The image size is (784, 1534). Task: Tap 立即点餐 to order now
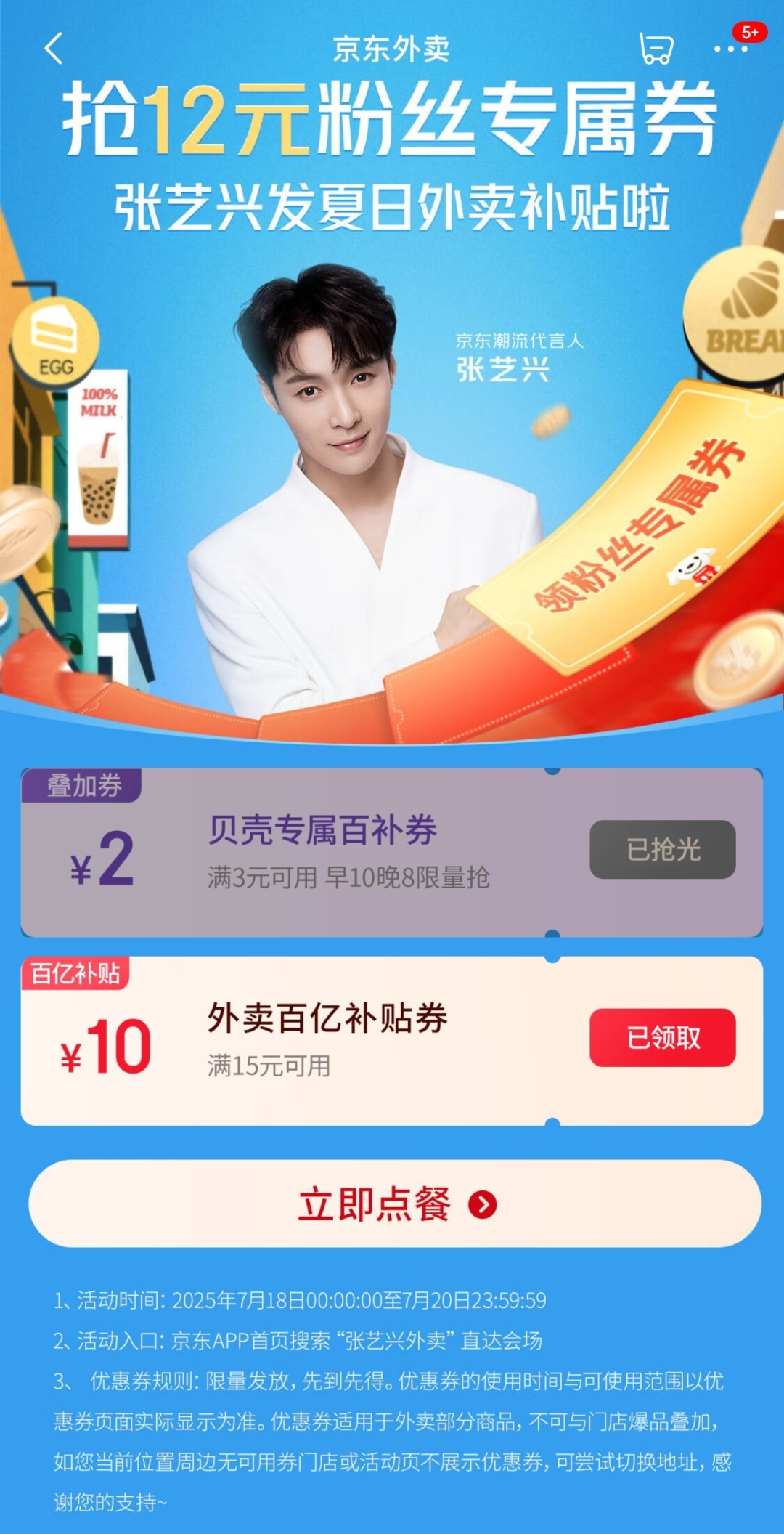(x=395, y=1204)
